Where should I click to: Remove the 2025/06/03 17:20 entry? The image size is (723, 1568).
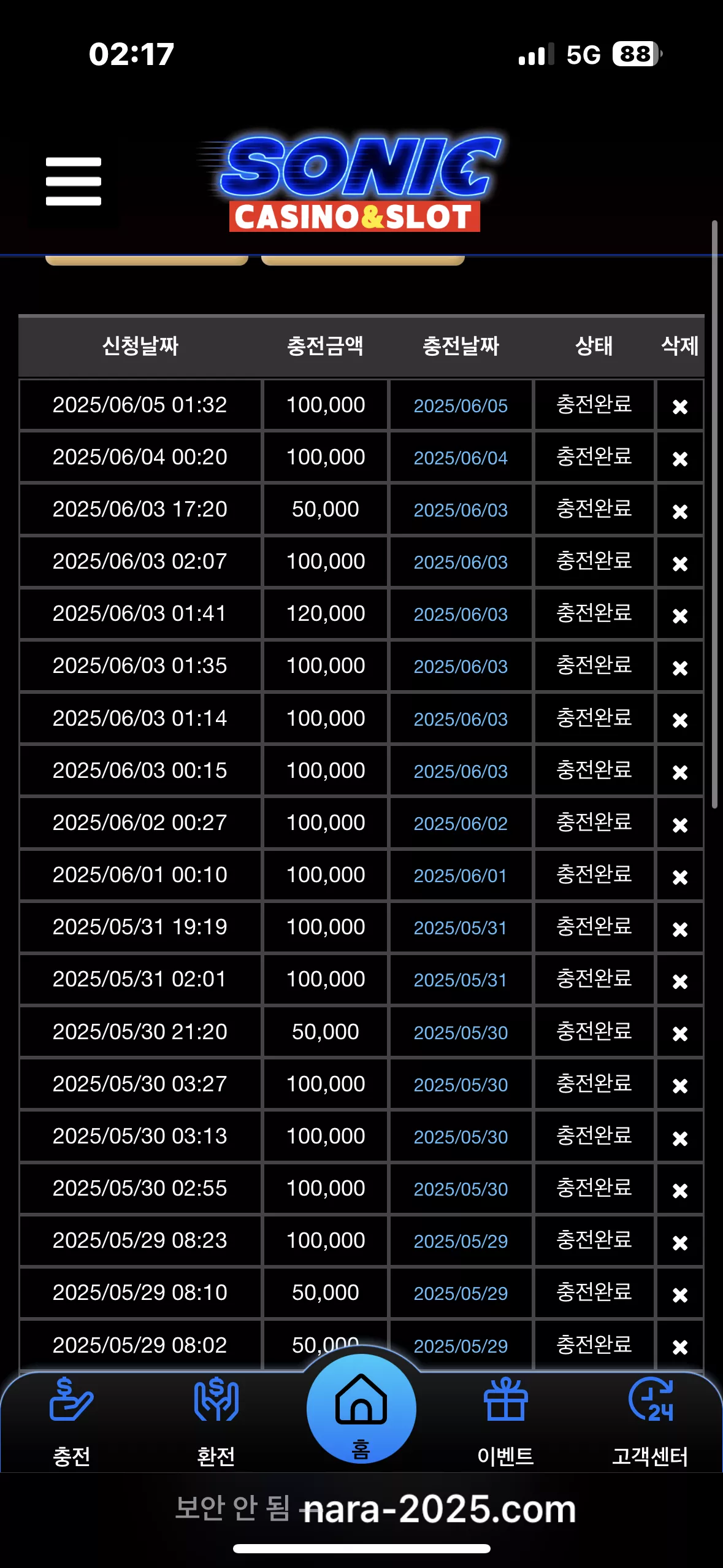679,511
